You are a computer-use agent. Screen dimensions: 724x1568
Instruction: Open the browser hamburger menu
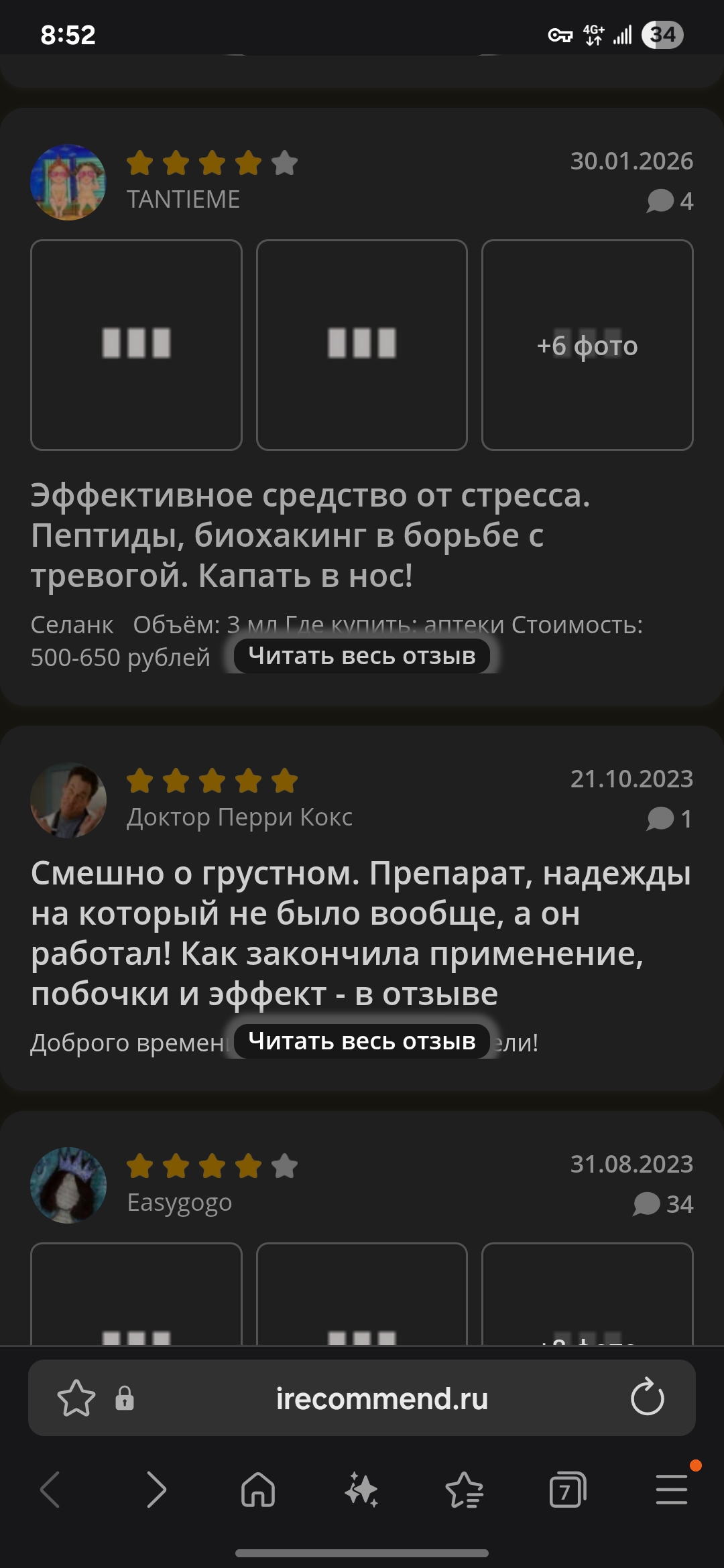[671, 1490]
